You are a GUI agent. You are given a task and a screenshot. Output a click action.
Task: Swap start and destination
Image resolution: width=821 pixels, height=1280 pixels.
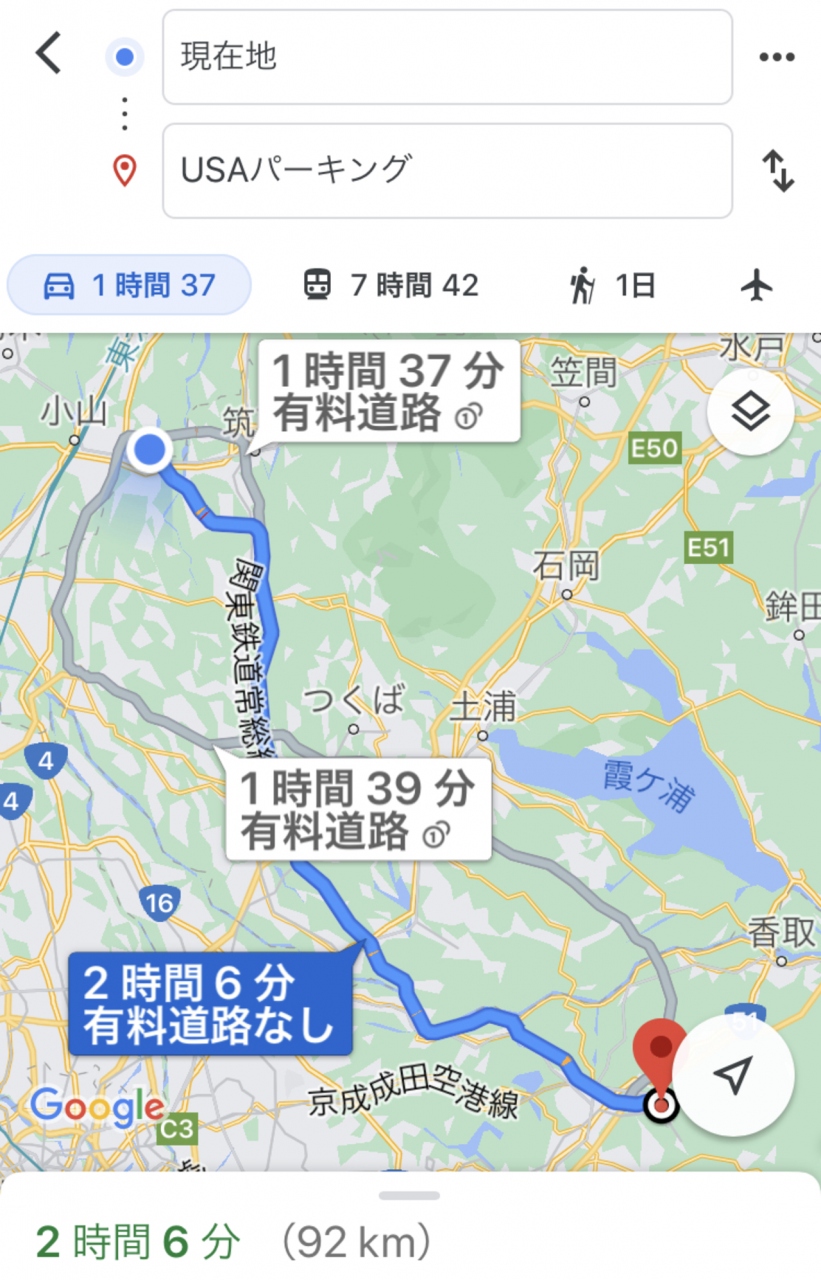click(x=778, y=171)
